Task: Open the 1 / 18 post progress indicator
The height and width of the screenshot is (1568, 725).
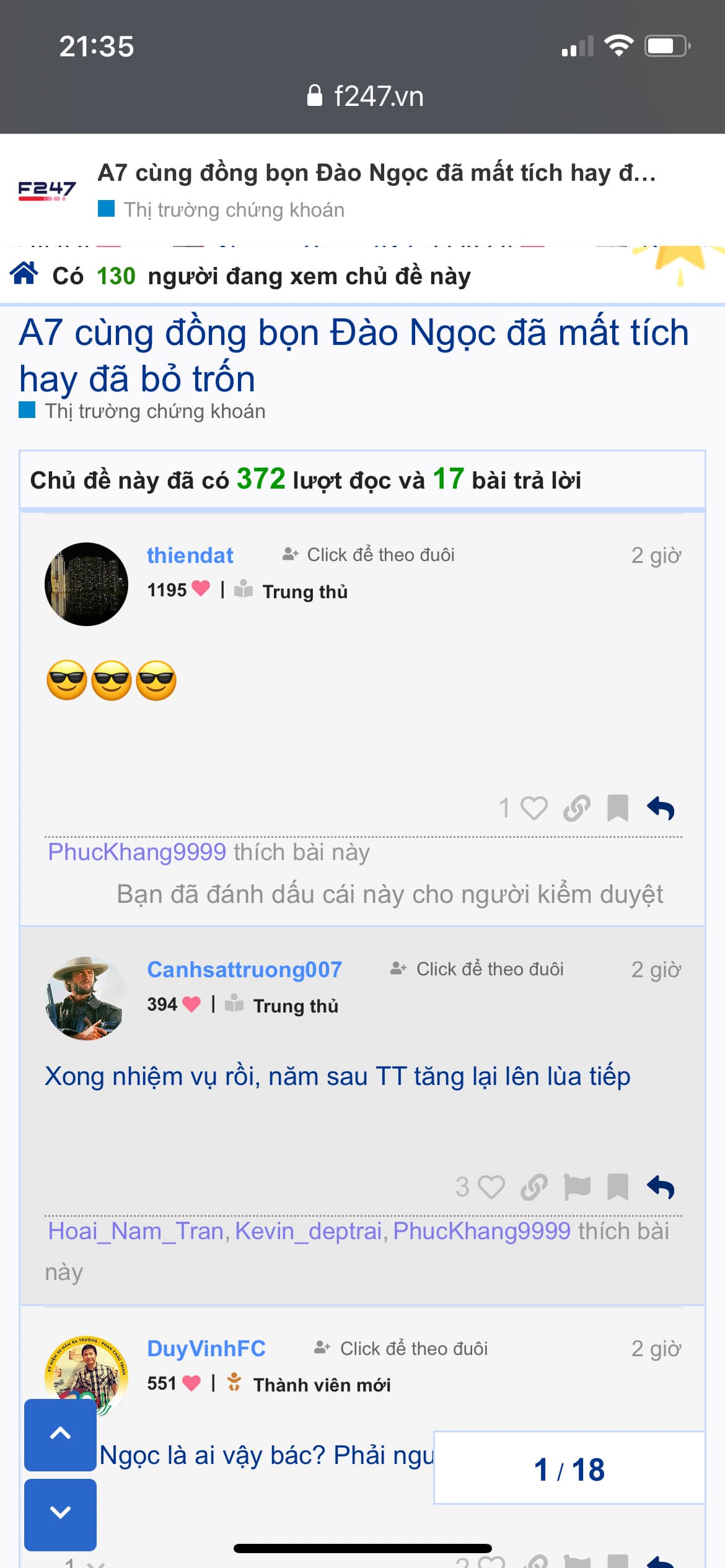Action: point(569,1469)
